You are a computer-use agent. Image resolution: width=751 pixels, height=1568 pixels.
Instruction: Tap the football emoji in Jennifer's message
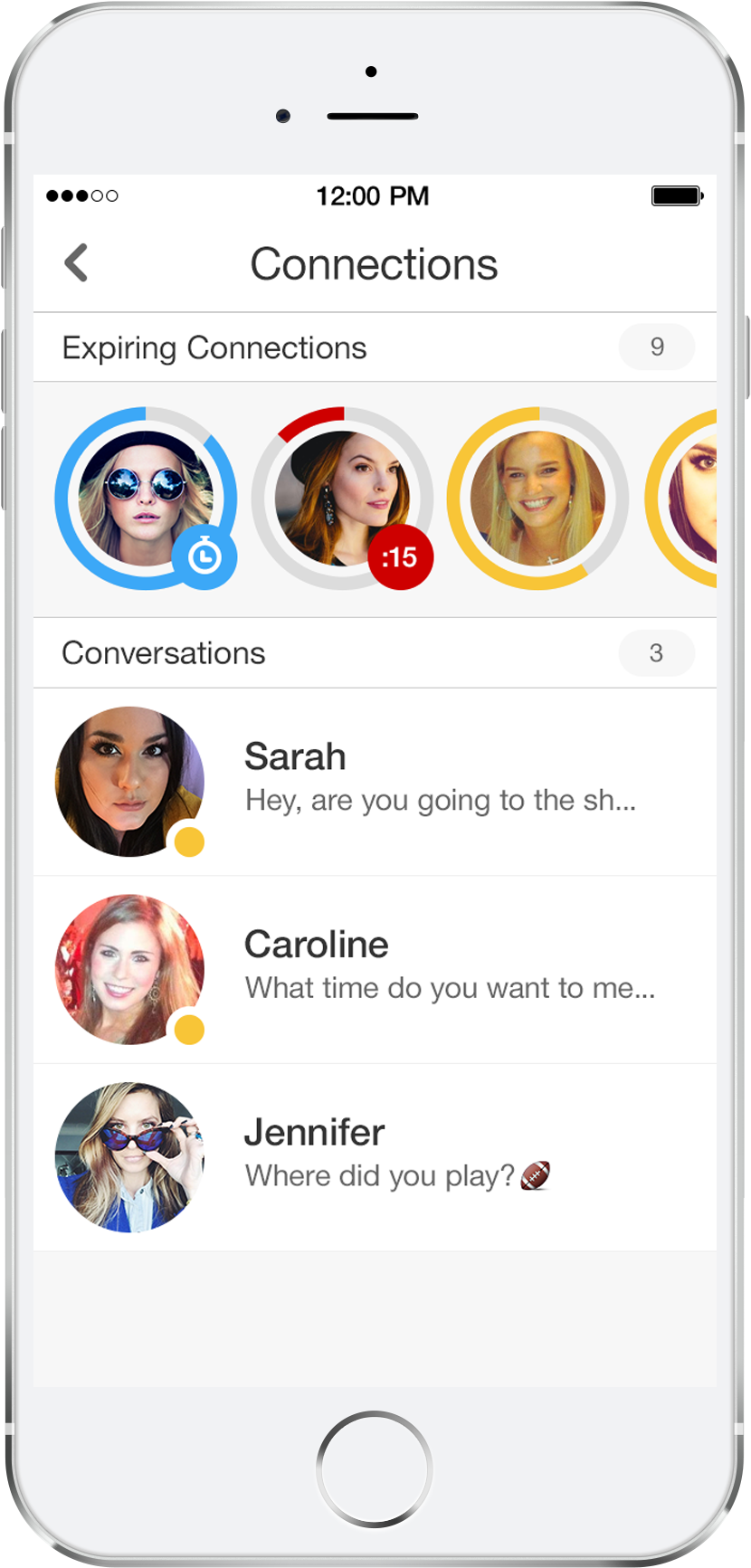537,1174
